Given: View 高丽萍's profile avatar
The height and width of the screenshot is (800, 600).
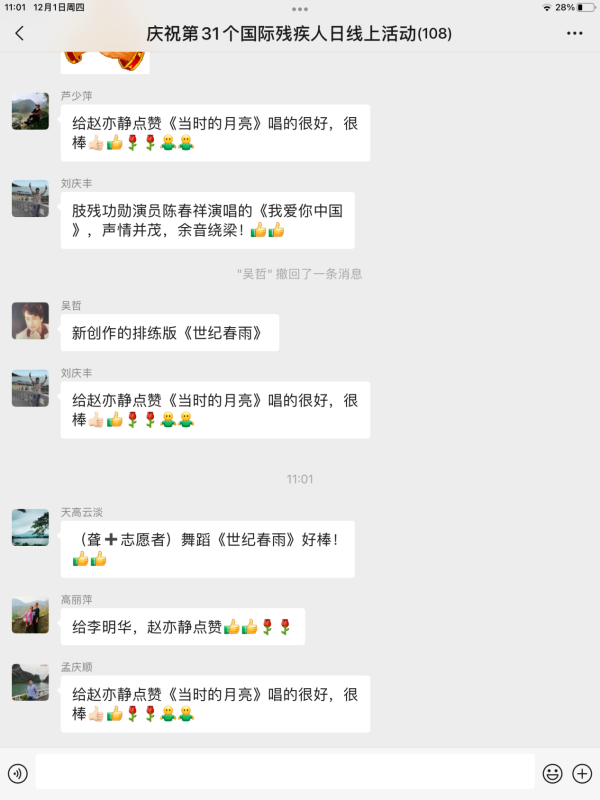Looking at the screenshot, I should [30, 615].
